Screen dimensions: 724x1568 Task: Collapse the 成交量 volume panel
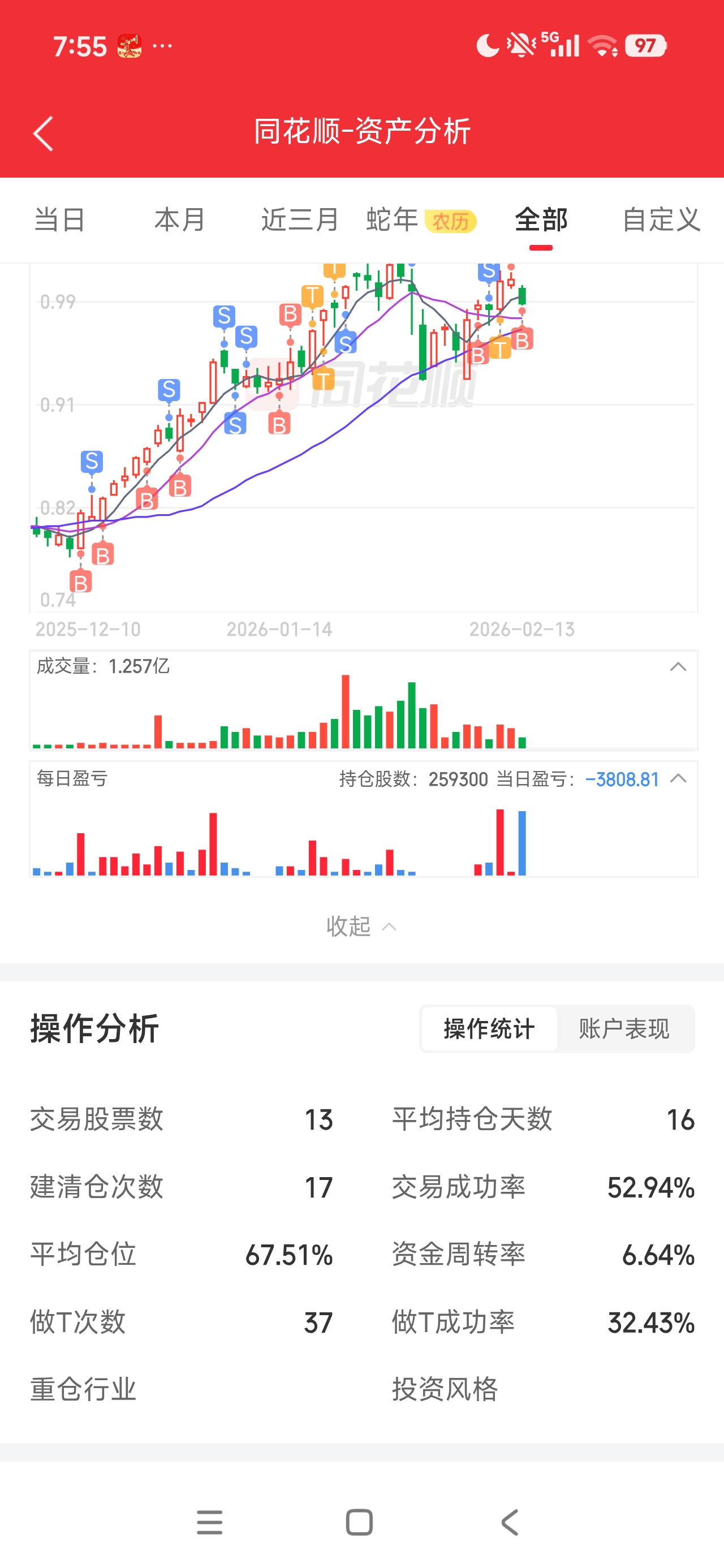tap(678, 667)
